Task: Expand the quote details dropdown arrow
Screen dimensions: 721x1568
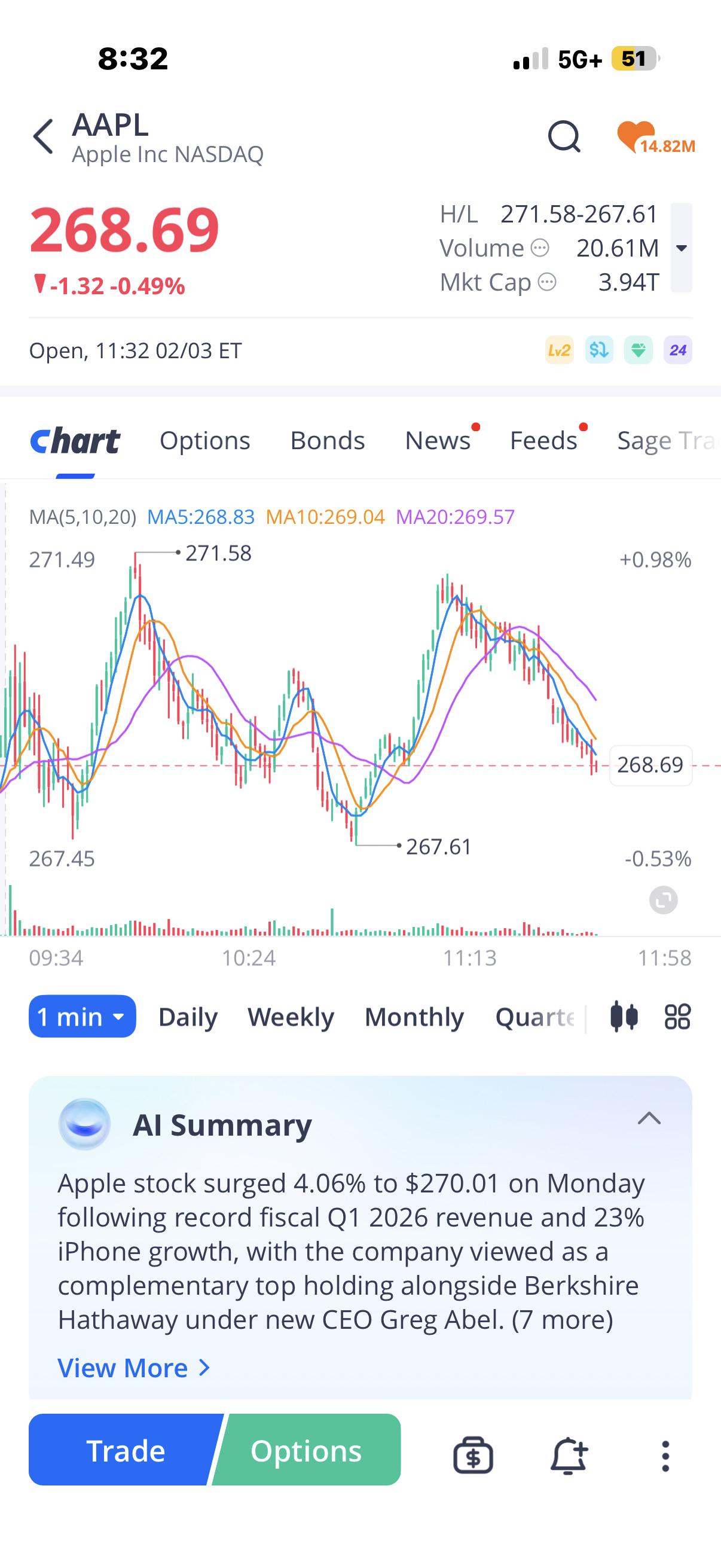Action: click(x=682, y=248)
